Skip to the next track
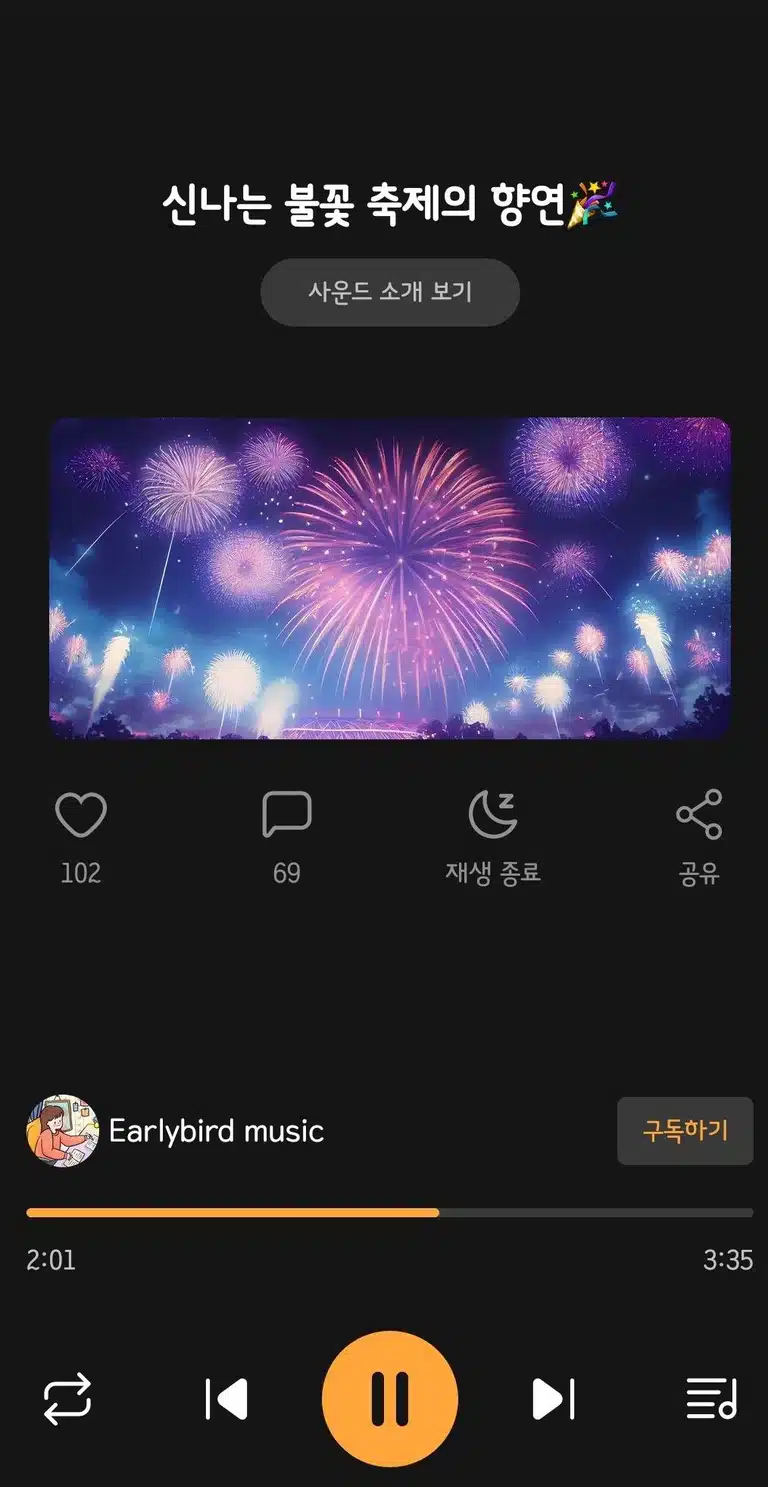 [553, 1398]
